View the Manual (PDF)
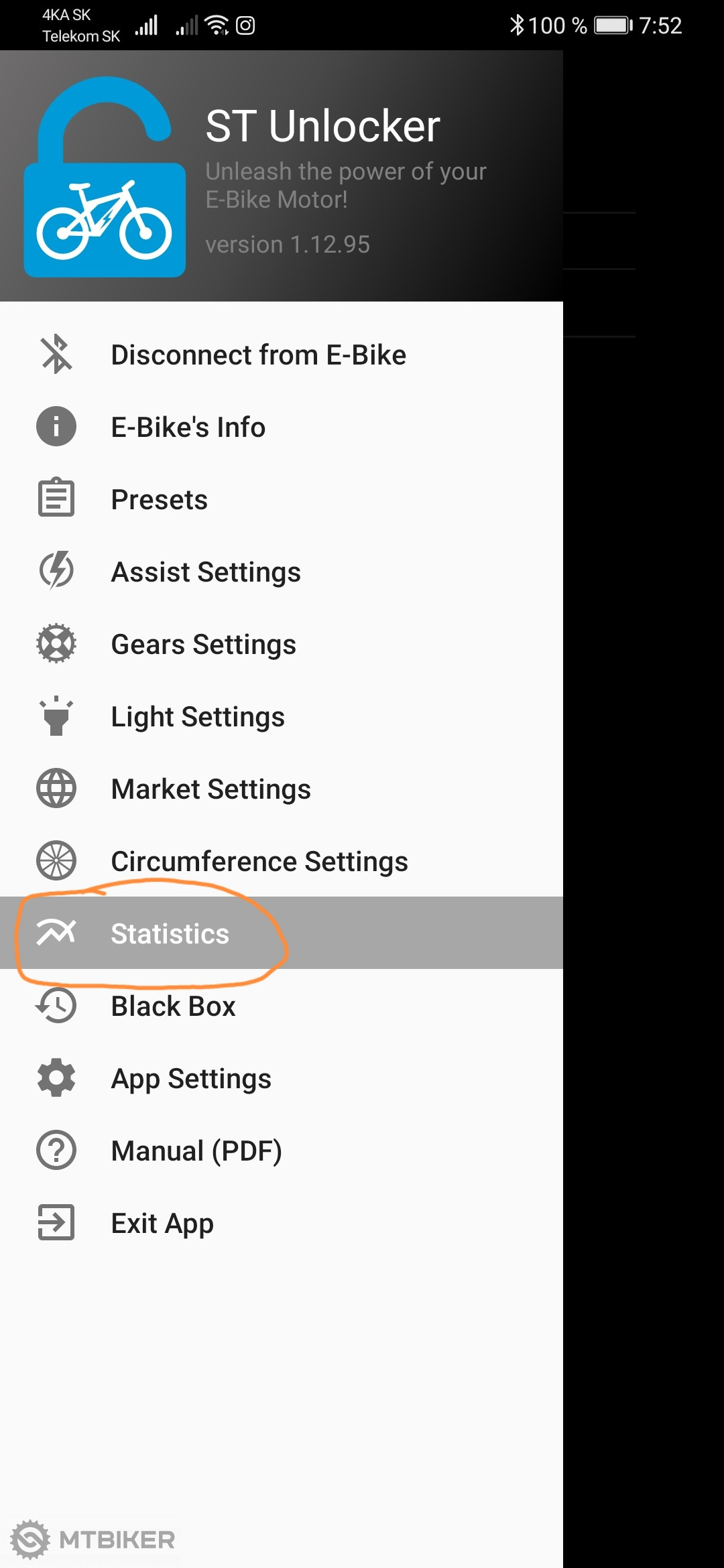The image size is (724, 1568). tap(196, 1151)
